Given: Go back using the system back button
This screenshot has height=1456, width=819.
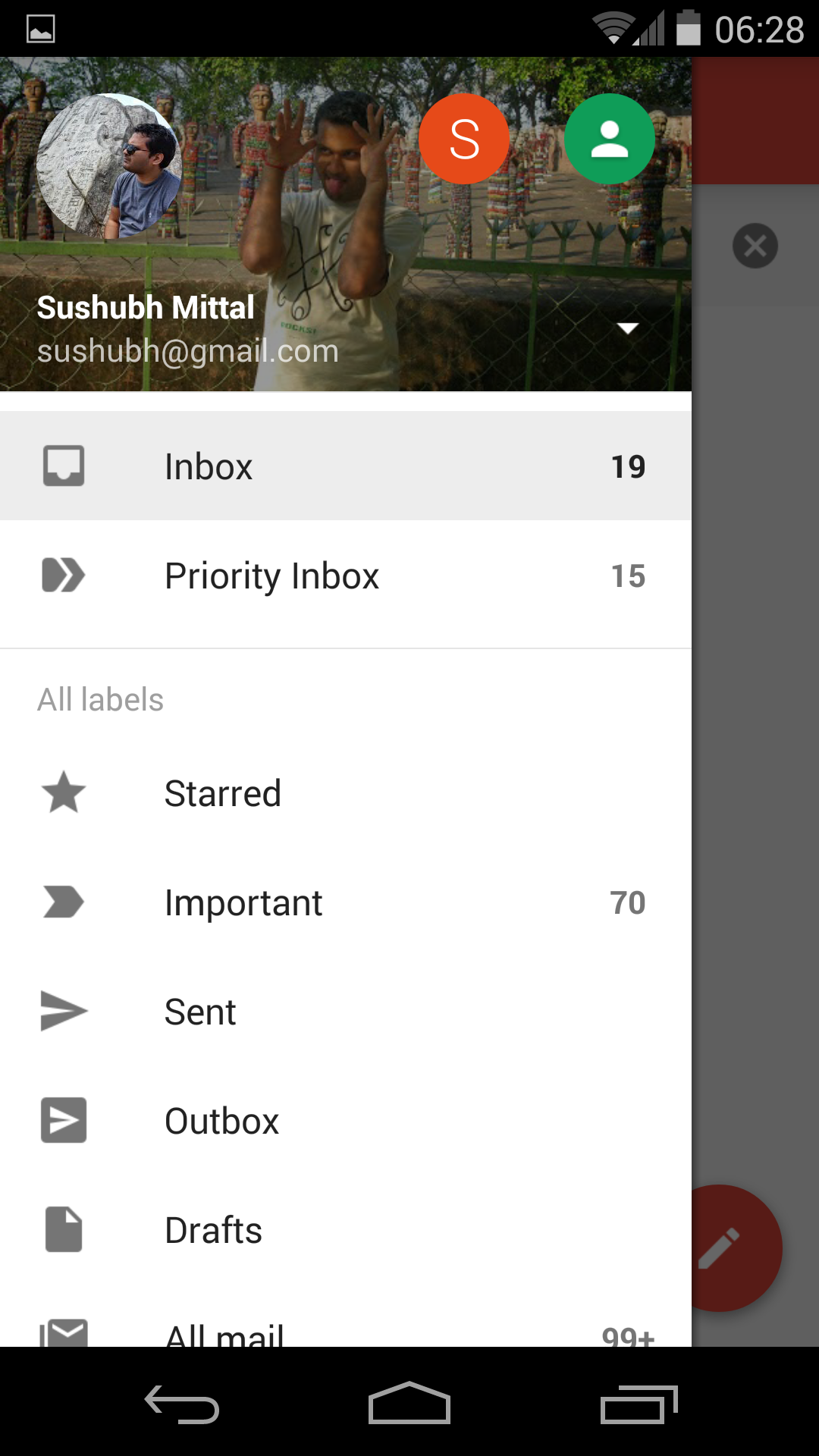Looking at the screenshot, I should (x=182, y=1404).
